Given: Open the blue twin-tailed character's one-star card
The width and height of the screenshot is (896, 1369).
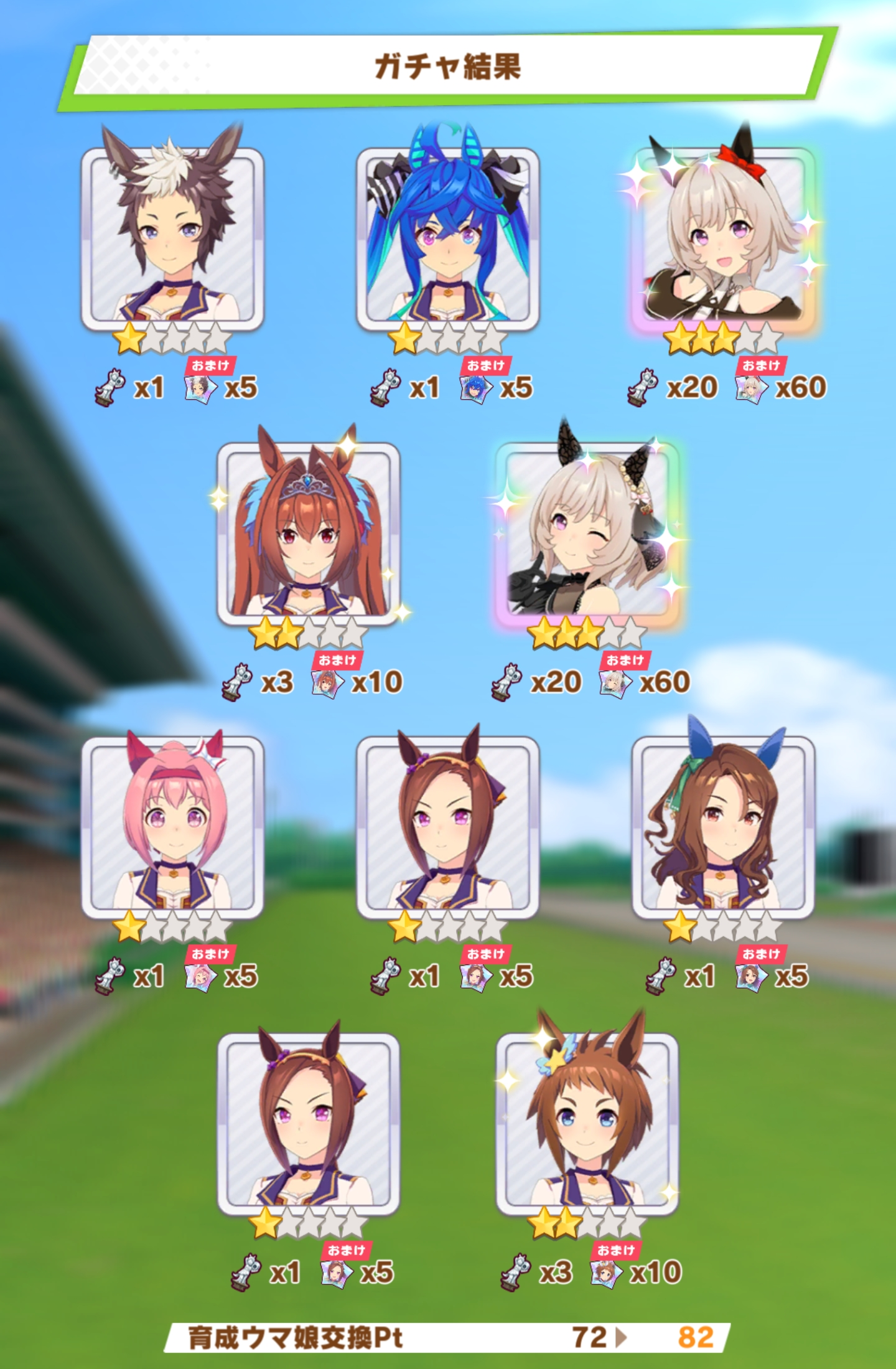Looking at the screenshot, I should click(x=447, y=240).
